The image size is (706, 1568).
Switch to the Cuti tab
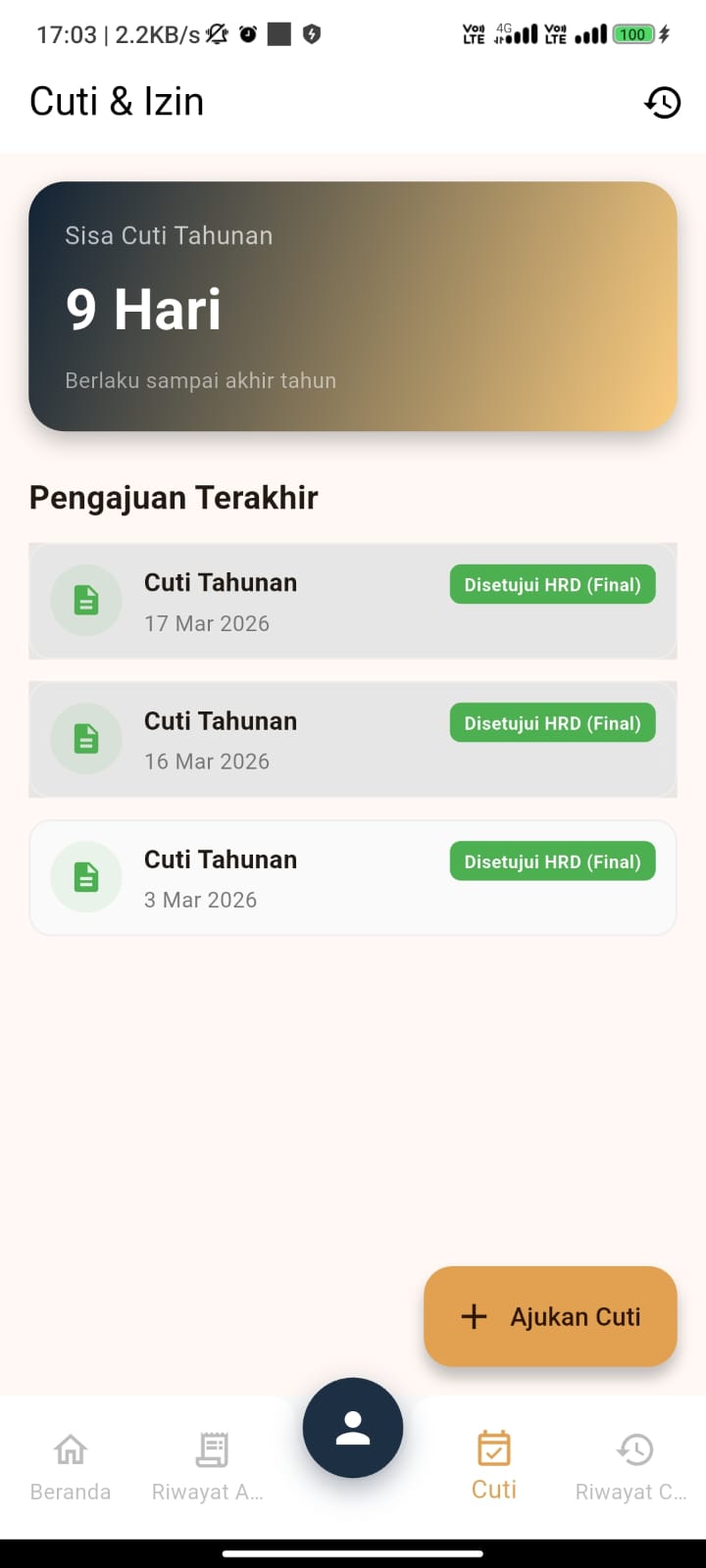[493, 1465]
